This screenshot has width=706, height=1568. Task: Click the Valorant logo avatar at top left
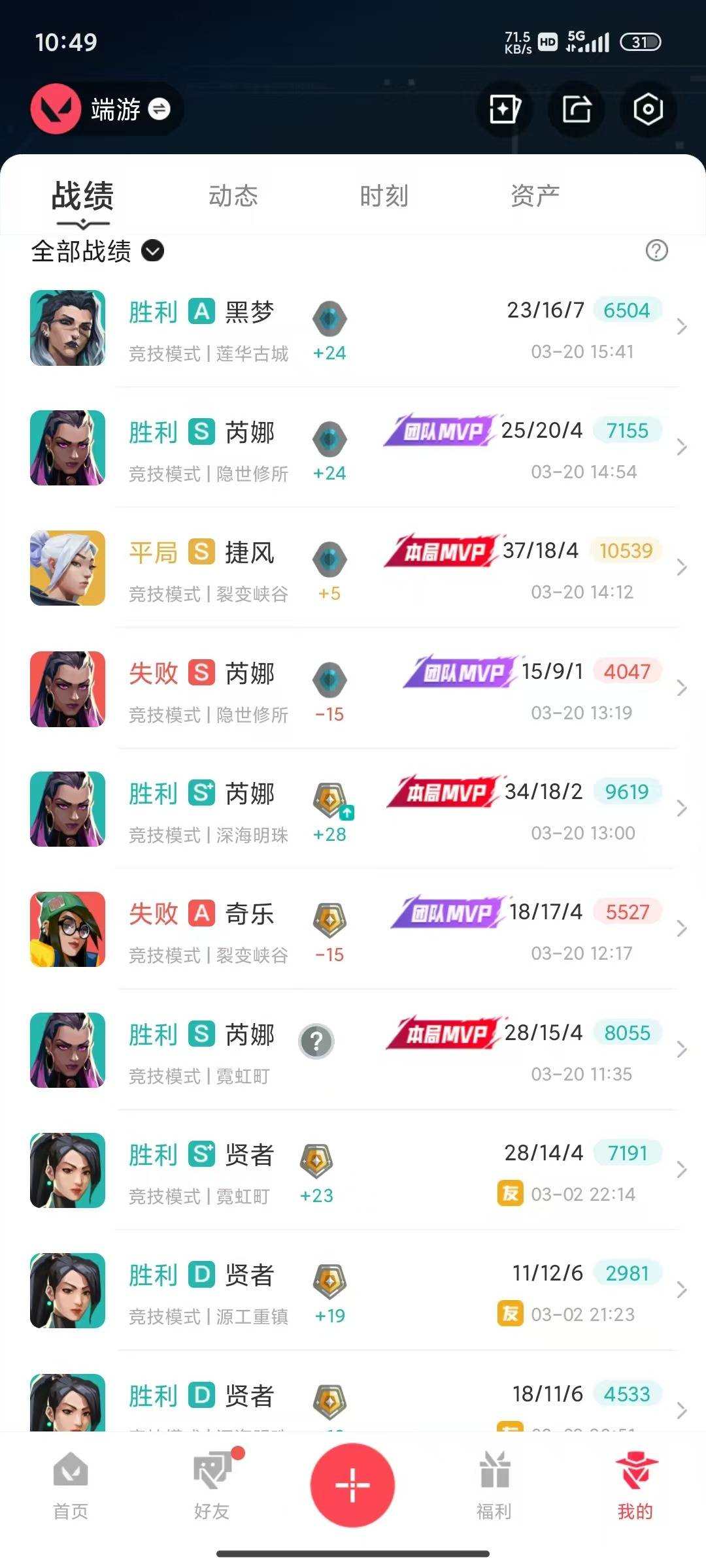[58, 109]
